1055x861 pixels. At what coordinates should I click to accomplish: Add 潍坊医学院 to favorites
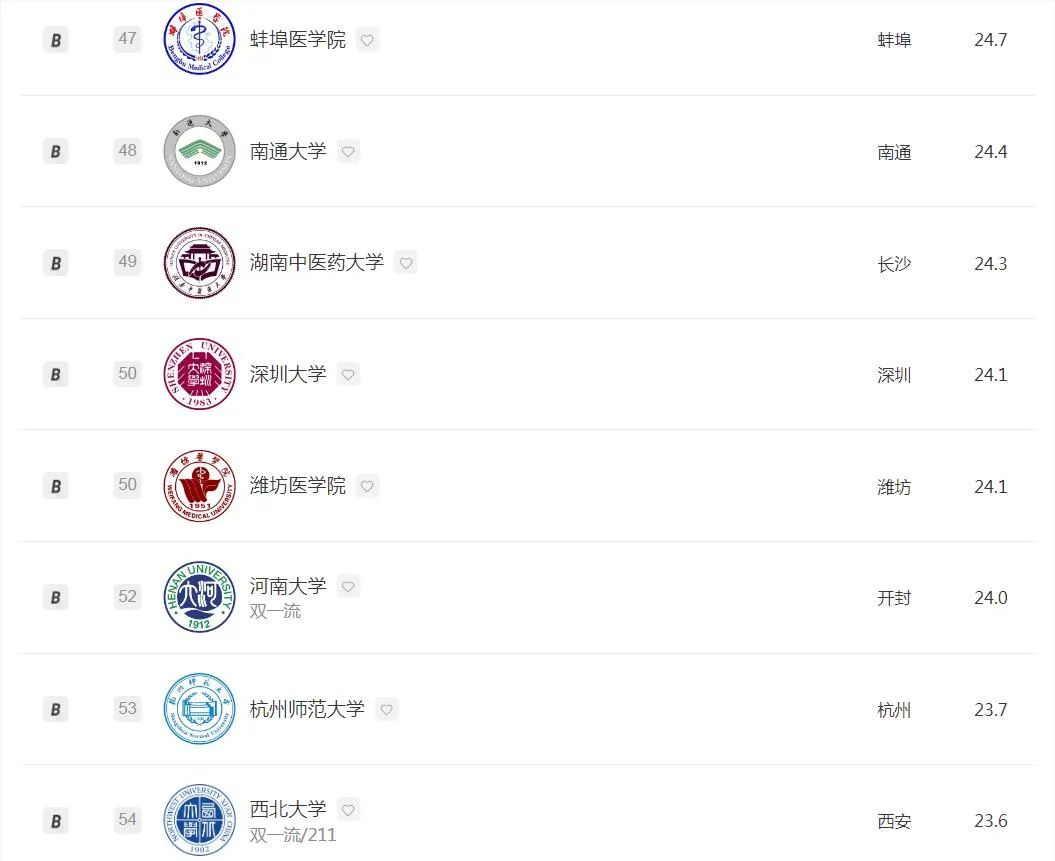pos(367,486)
